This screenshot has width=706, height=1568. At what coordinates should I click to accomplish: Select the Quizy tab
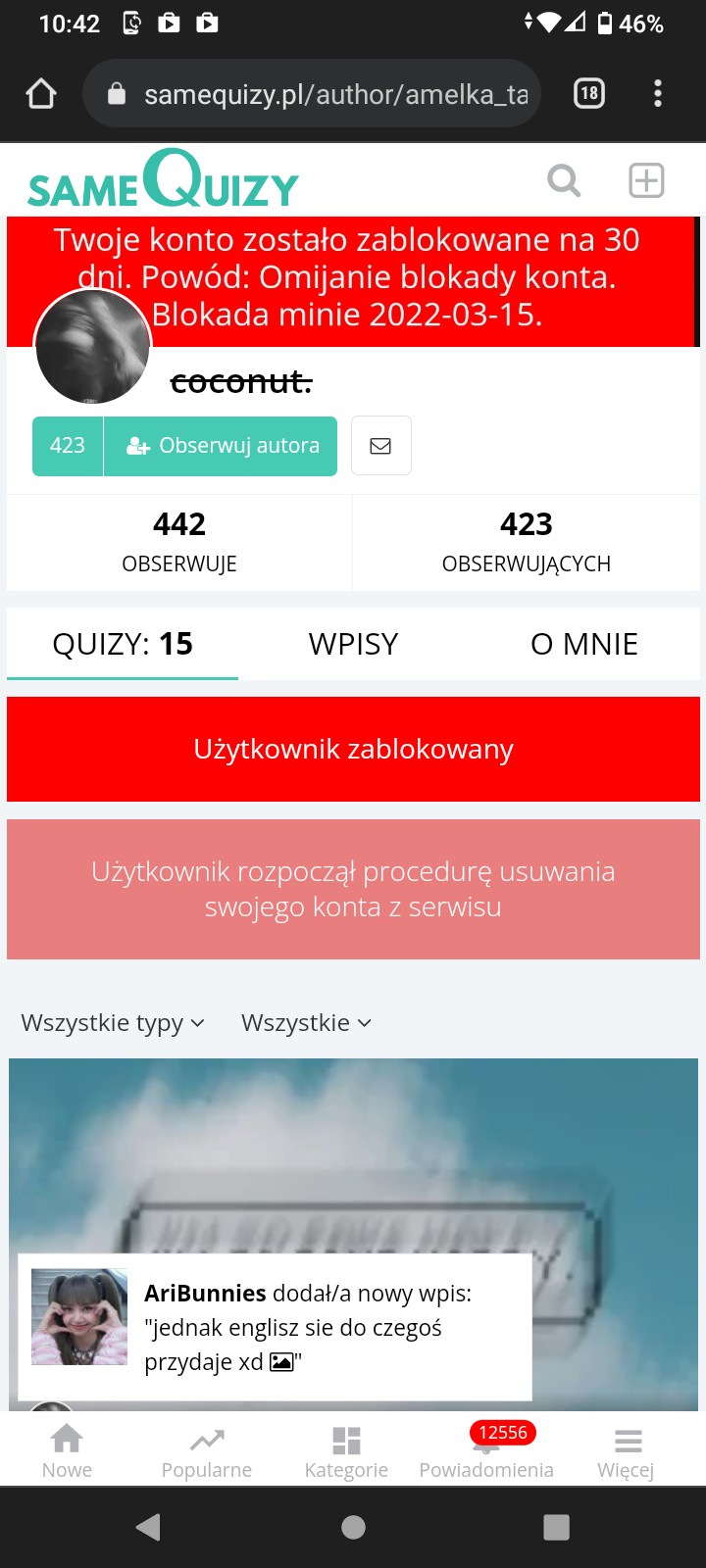point(123,644)
